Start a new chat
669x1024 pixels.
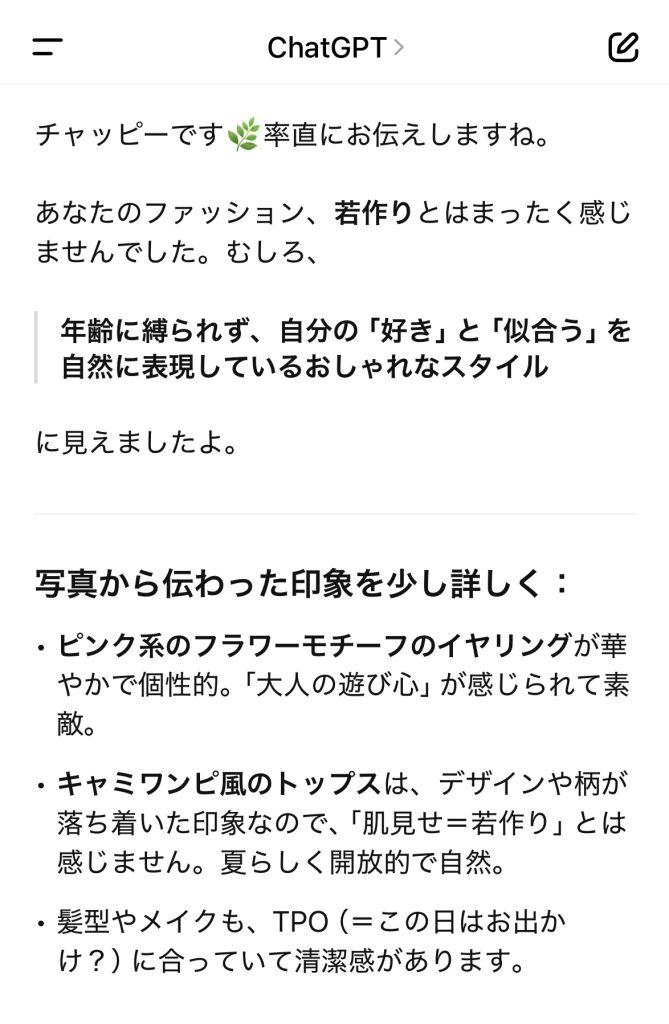tap(623, 47)
